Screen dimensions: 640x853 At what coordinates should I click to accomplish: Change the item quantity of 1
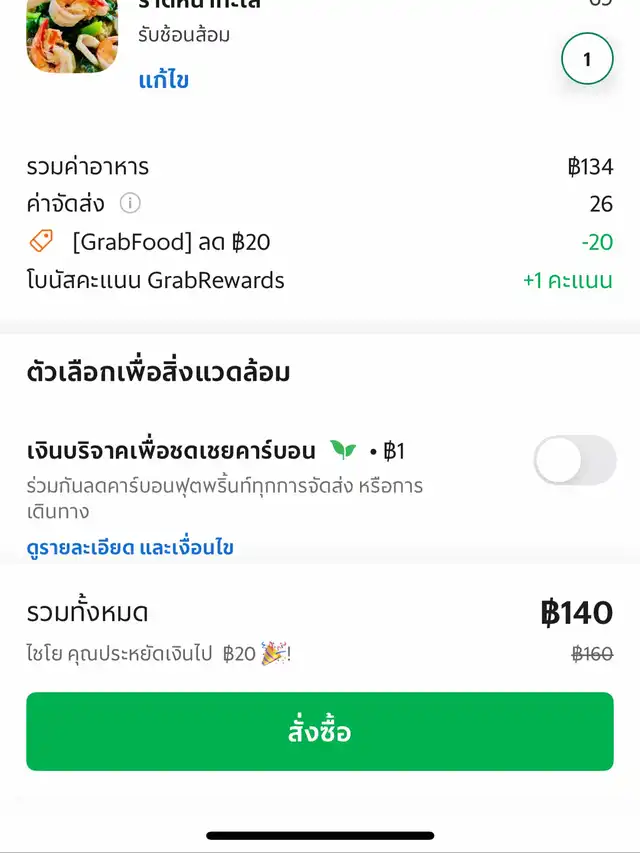[x=587, y=59]
